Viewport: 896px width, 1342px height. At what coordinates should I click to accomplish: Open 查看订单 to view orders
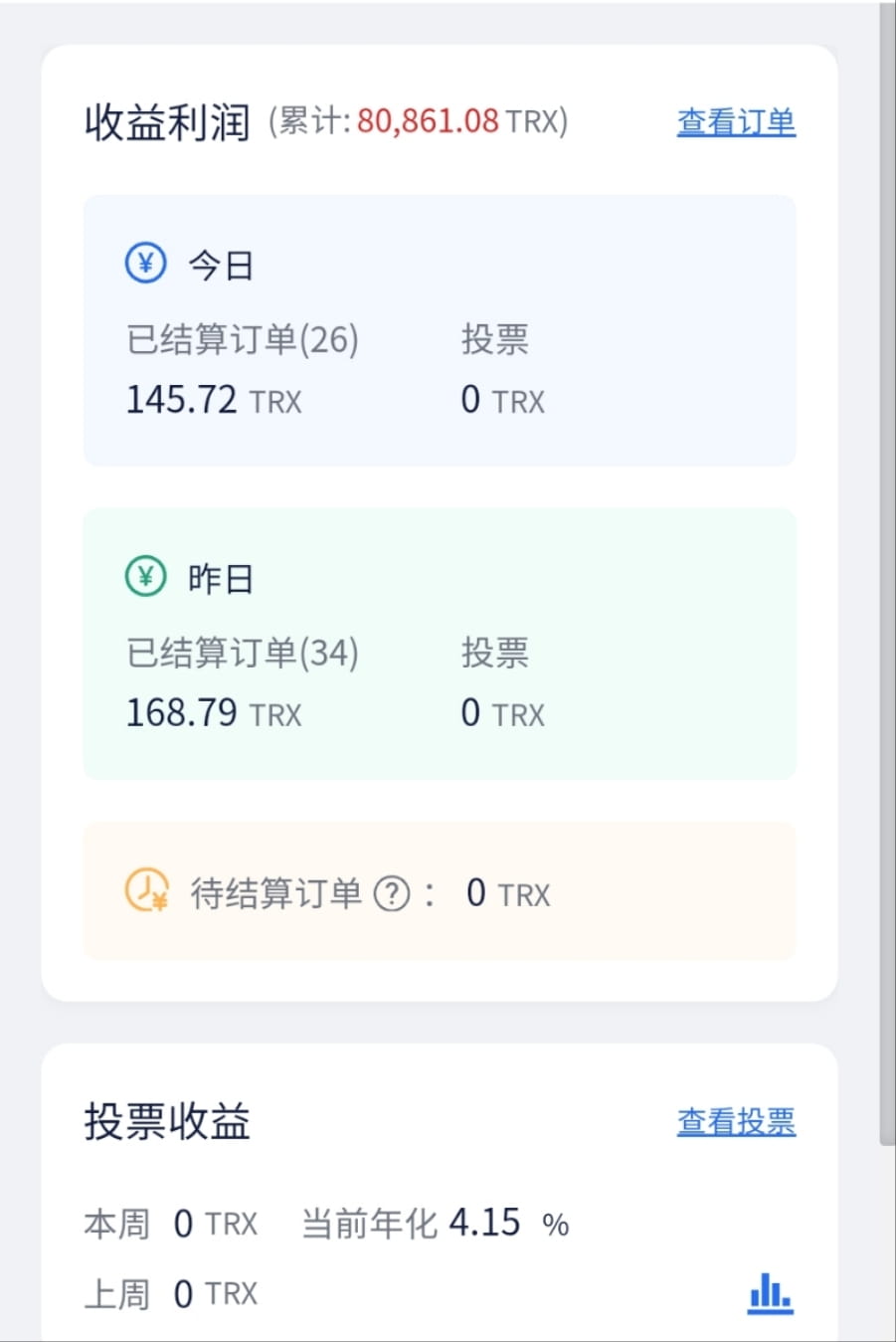(x=736, y=122)
